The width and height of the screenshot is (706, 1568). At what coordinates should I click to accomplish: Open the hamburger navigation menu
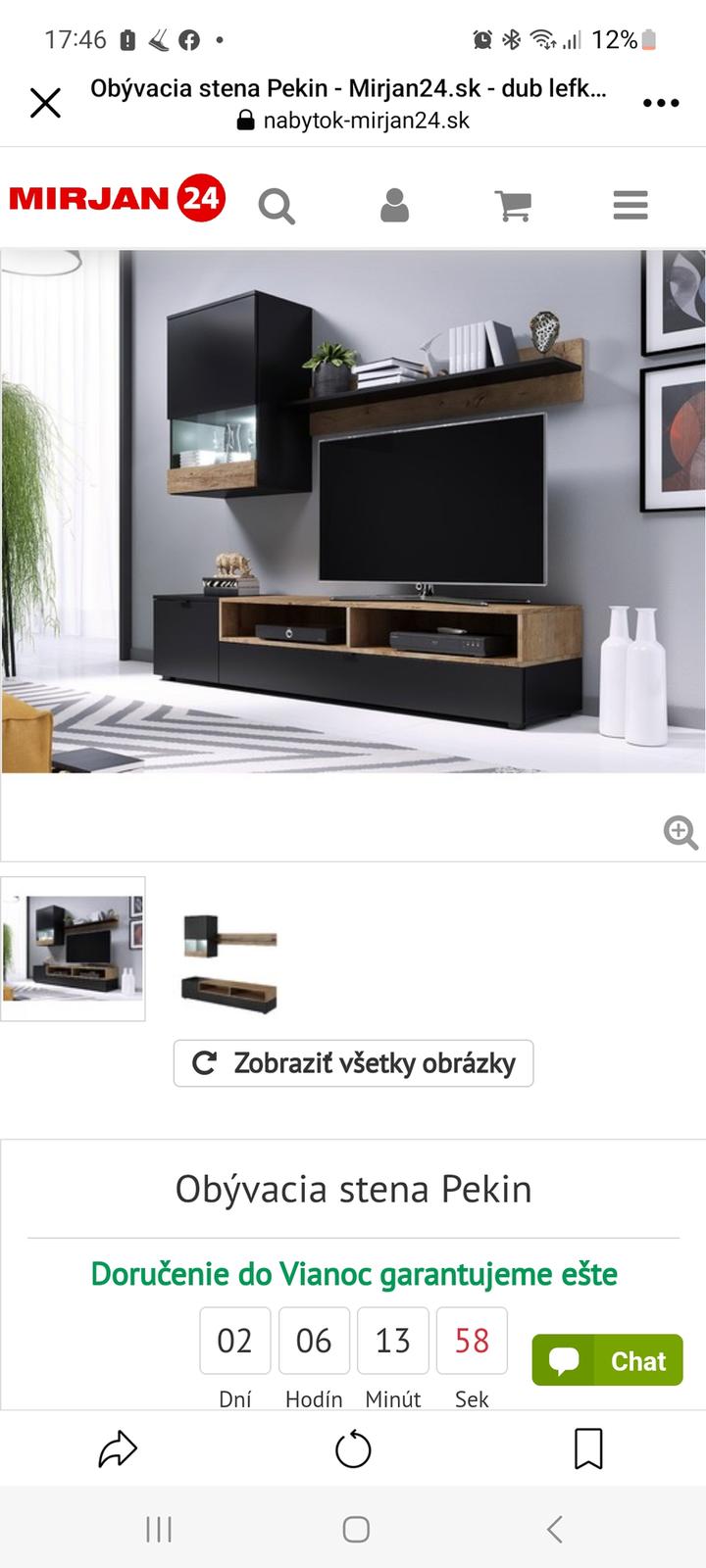coord(630,206)
